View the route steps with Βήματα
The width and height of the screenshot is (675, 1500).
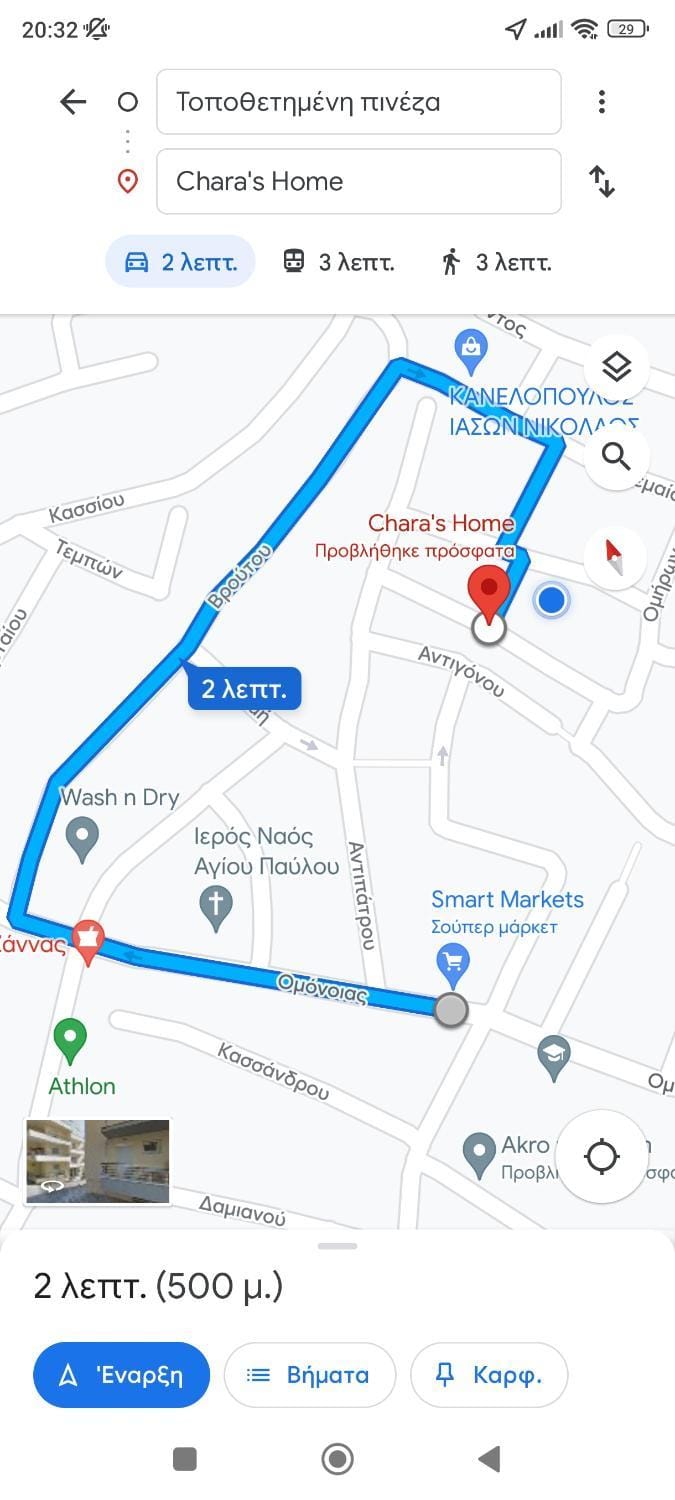pos(309,1375)
